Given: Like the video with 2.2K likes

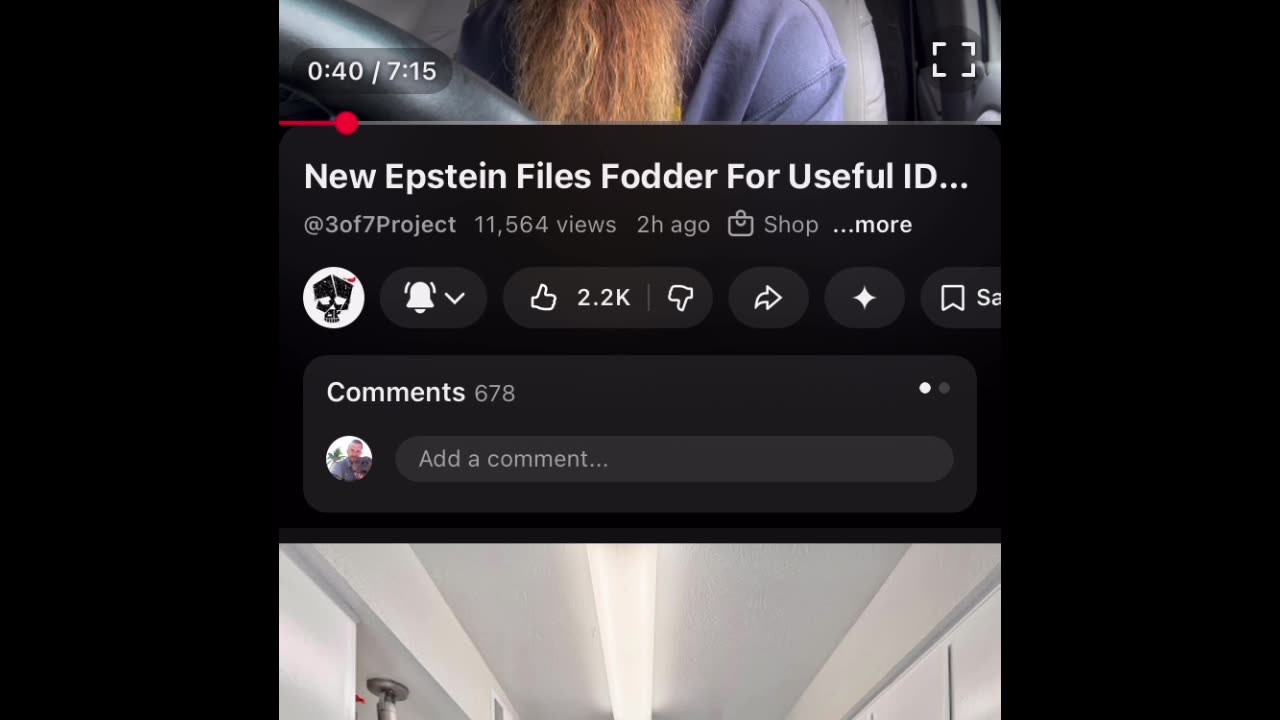Looking at the screenshot, I should tap(580, 298).
